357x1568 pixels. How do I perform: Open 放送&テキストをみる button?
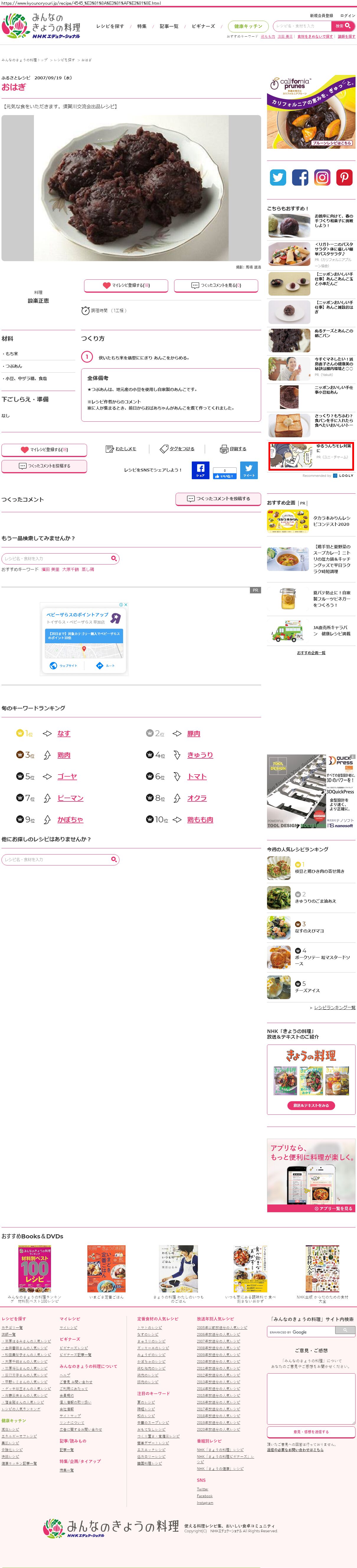(311, 1105)
